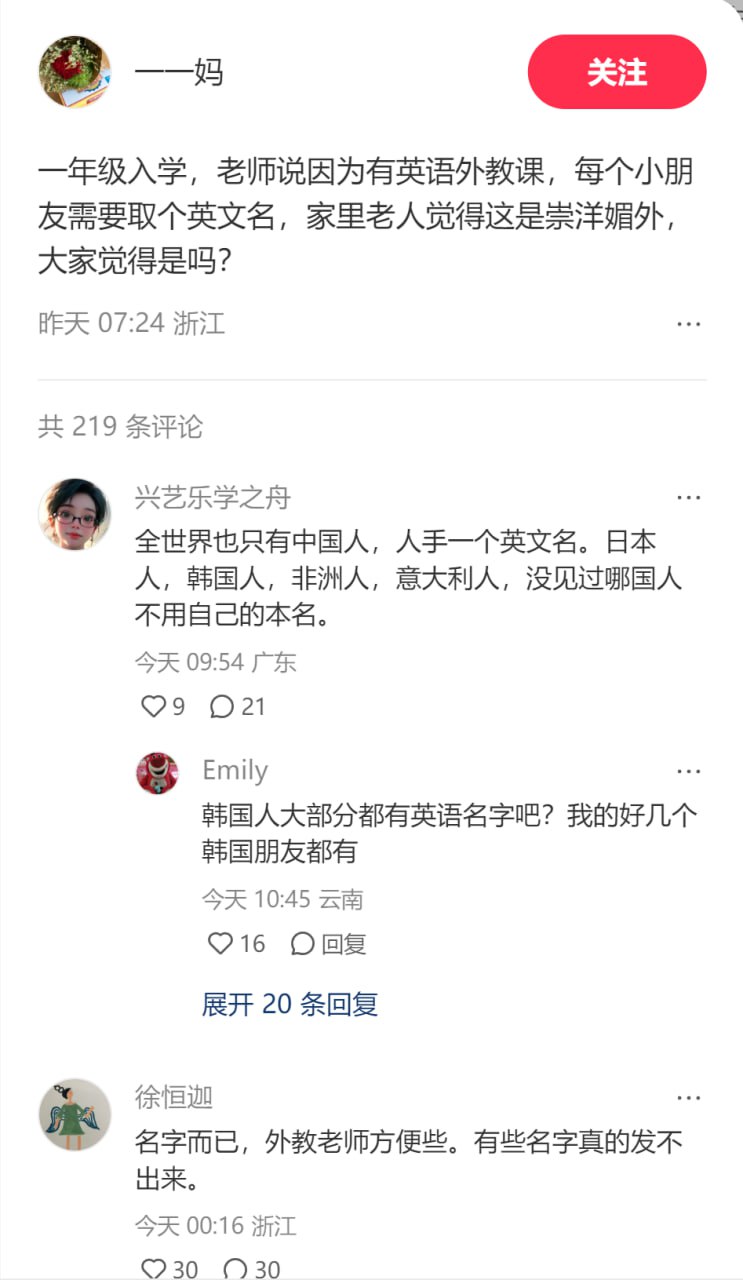Open more options on 兴艺乐学之舟's comment
Image resolution: width=743 pixels, height=1280 pixels.
688,495
